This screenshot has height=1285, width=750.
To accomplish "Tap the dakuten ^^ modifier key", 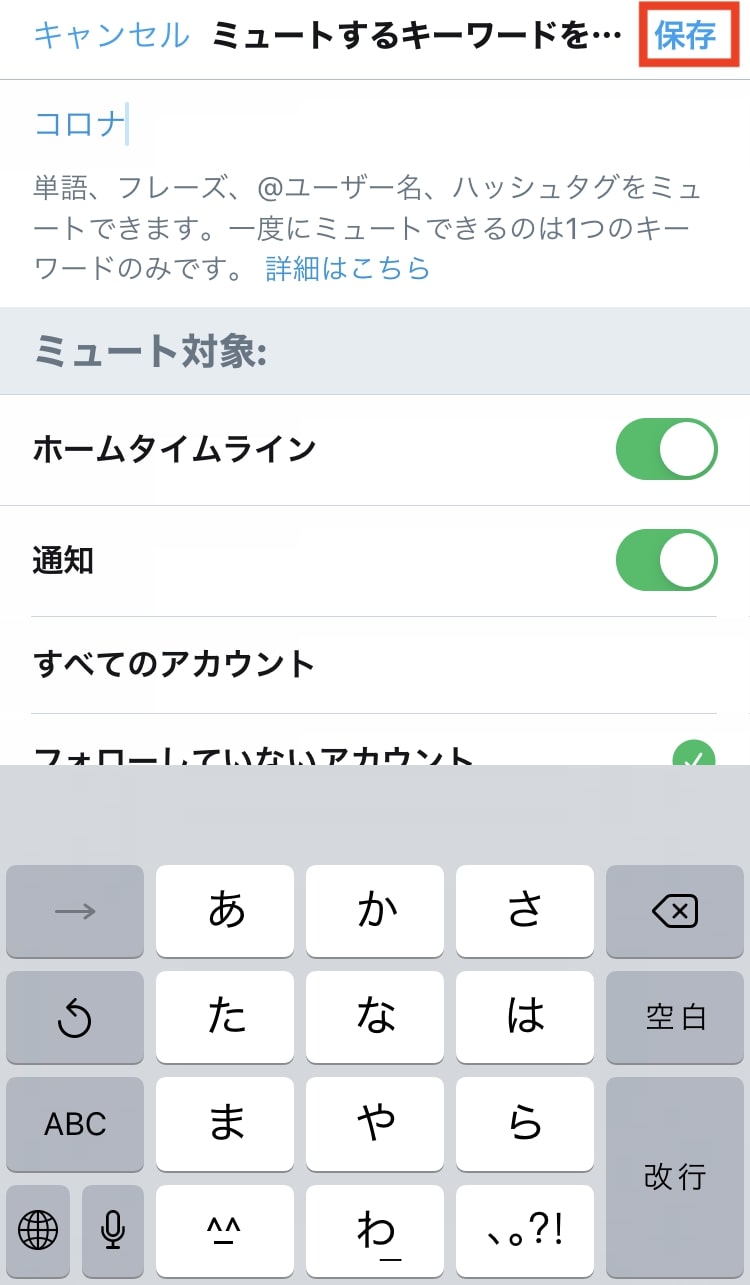I will (x=225, y=1231).
